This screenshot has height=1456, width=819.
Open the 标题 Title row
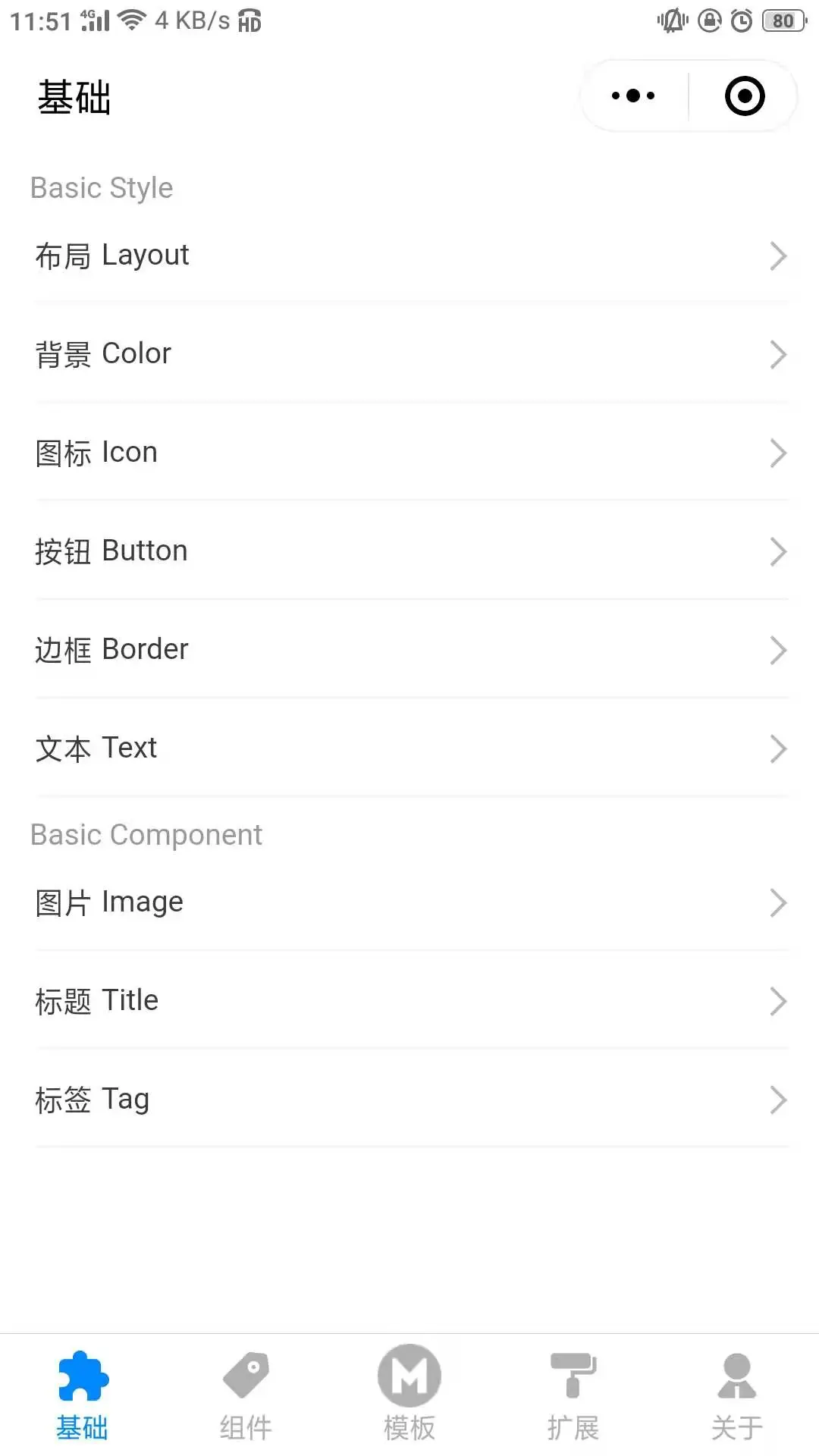[409, 1001]
